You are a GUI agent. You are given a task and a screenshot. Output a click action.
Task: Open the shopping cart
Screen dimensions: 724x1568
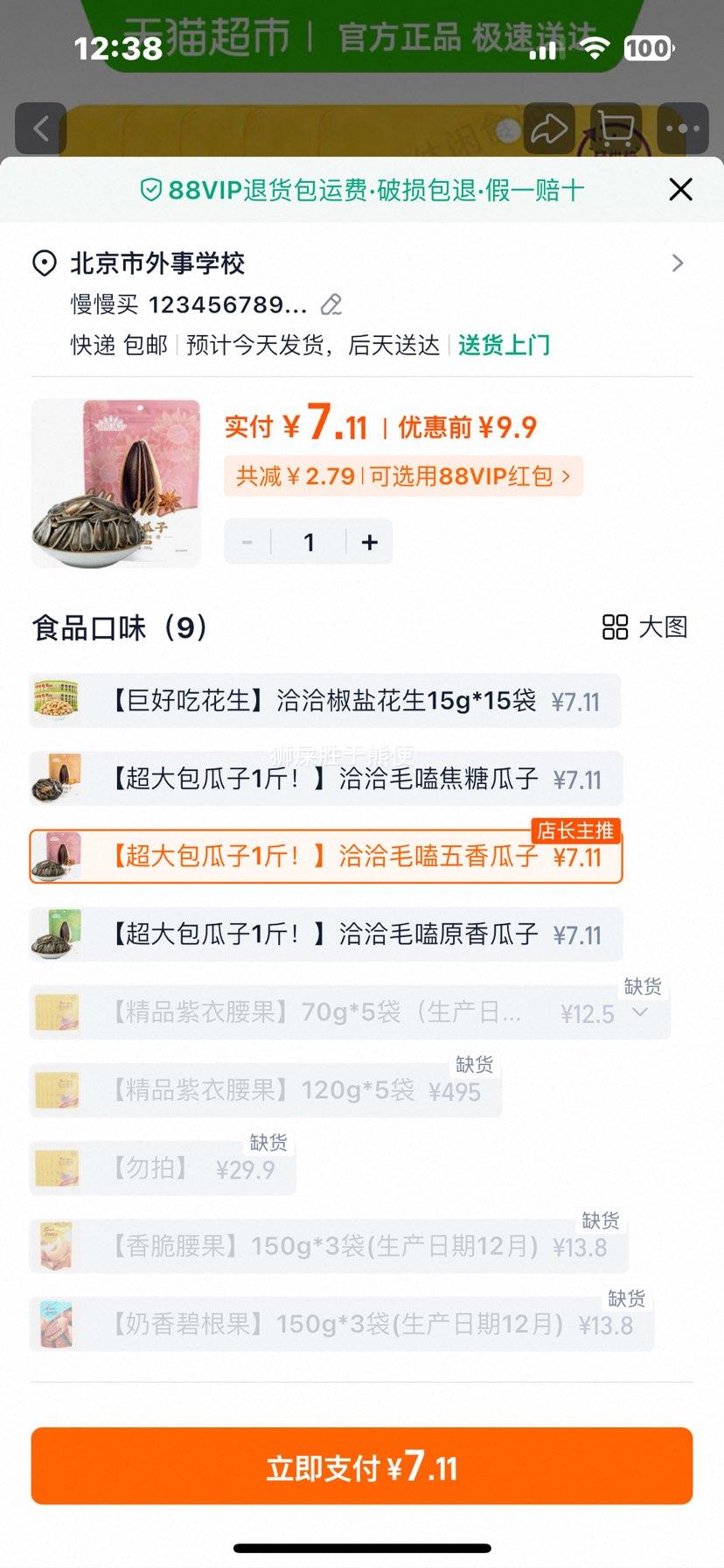(x=616, y=129)
